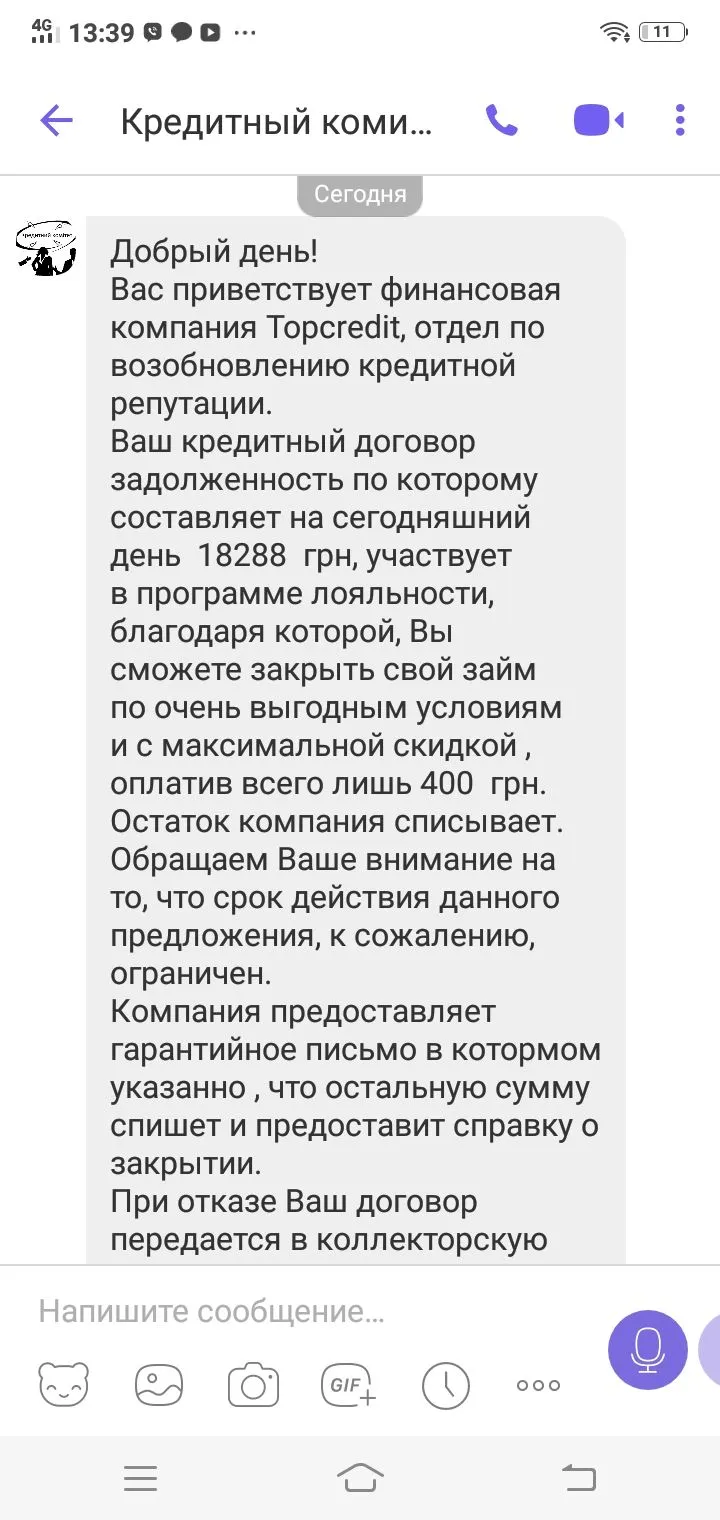Go back to the chat list
The image size is (720, 1520).
[x=56, y=122]
